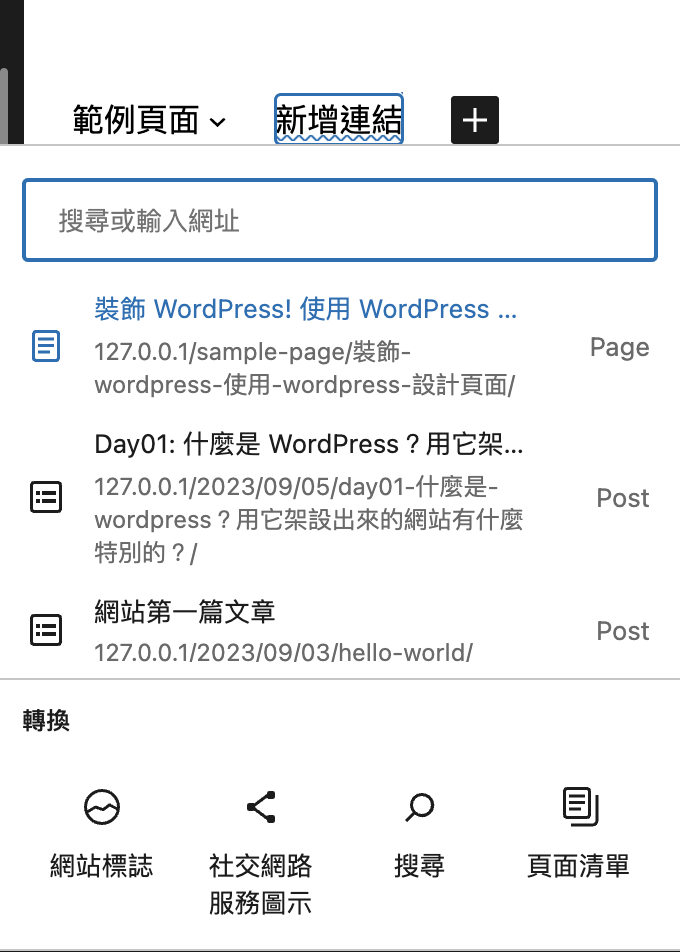The height and width of the screenshot is (952, 680).
Task: Transform into 社交網路服務圖示 block
Action: (260, 848)
